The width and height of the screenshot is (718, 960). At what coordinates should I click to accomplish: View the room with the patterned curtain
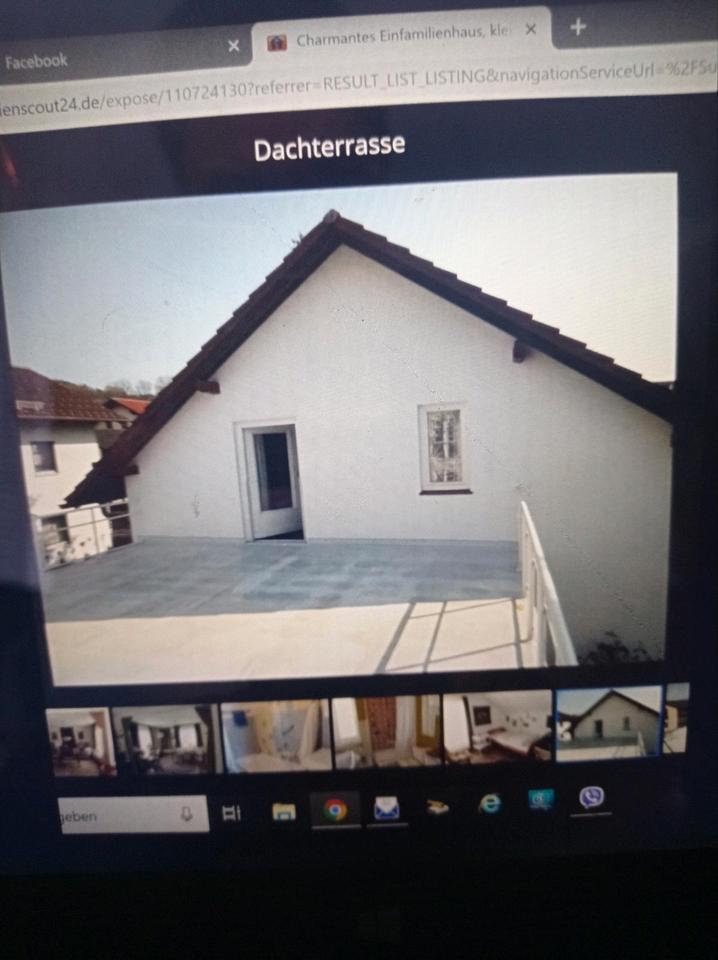[x=386, y=732]
